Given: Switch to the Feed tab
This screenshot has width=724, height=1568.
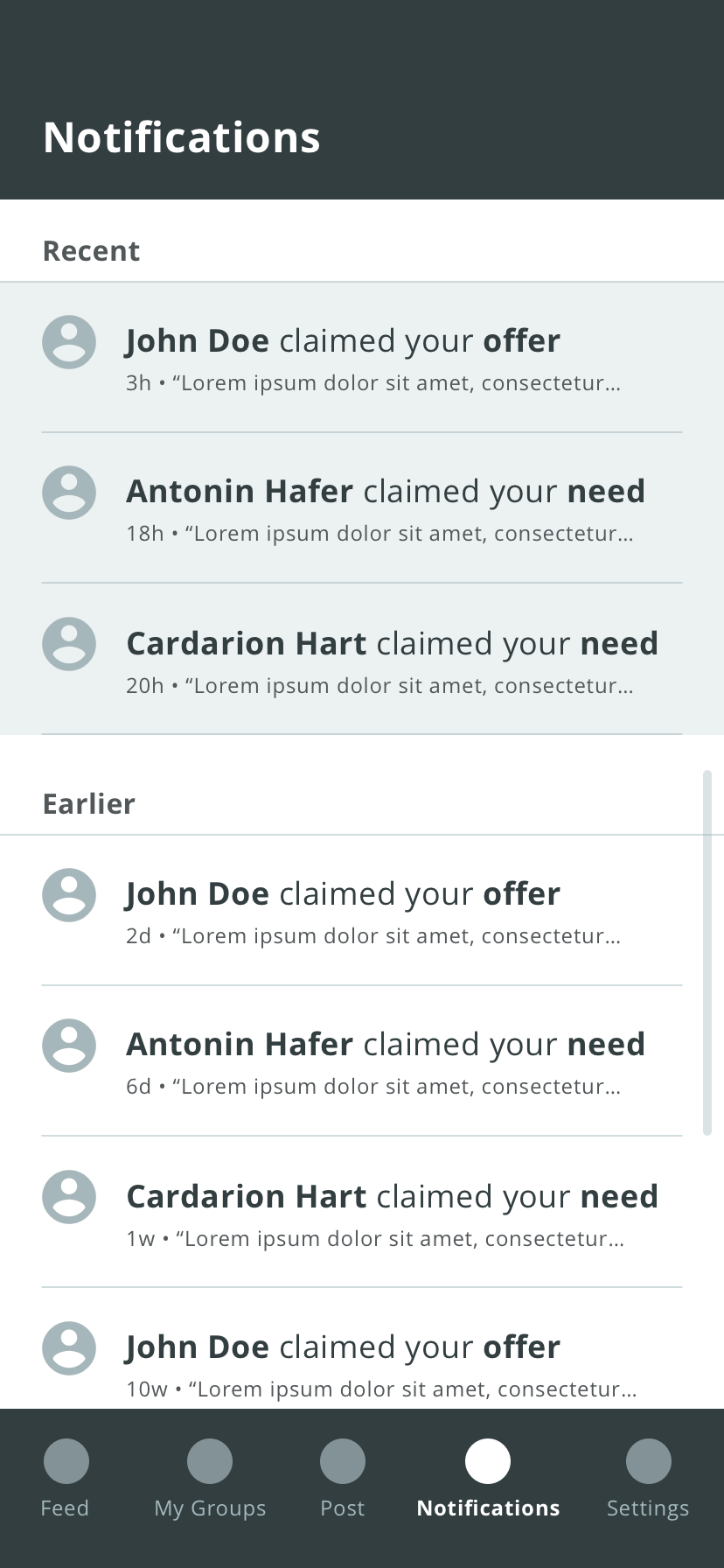Looking at the screenshot, I should (x=66, y=1479).
